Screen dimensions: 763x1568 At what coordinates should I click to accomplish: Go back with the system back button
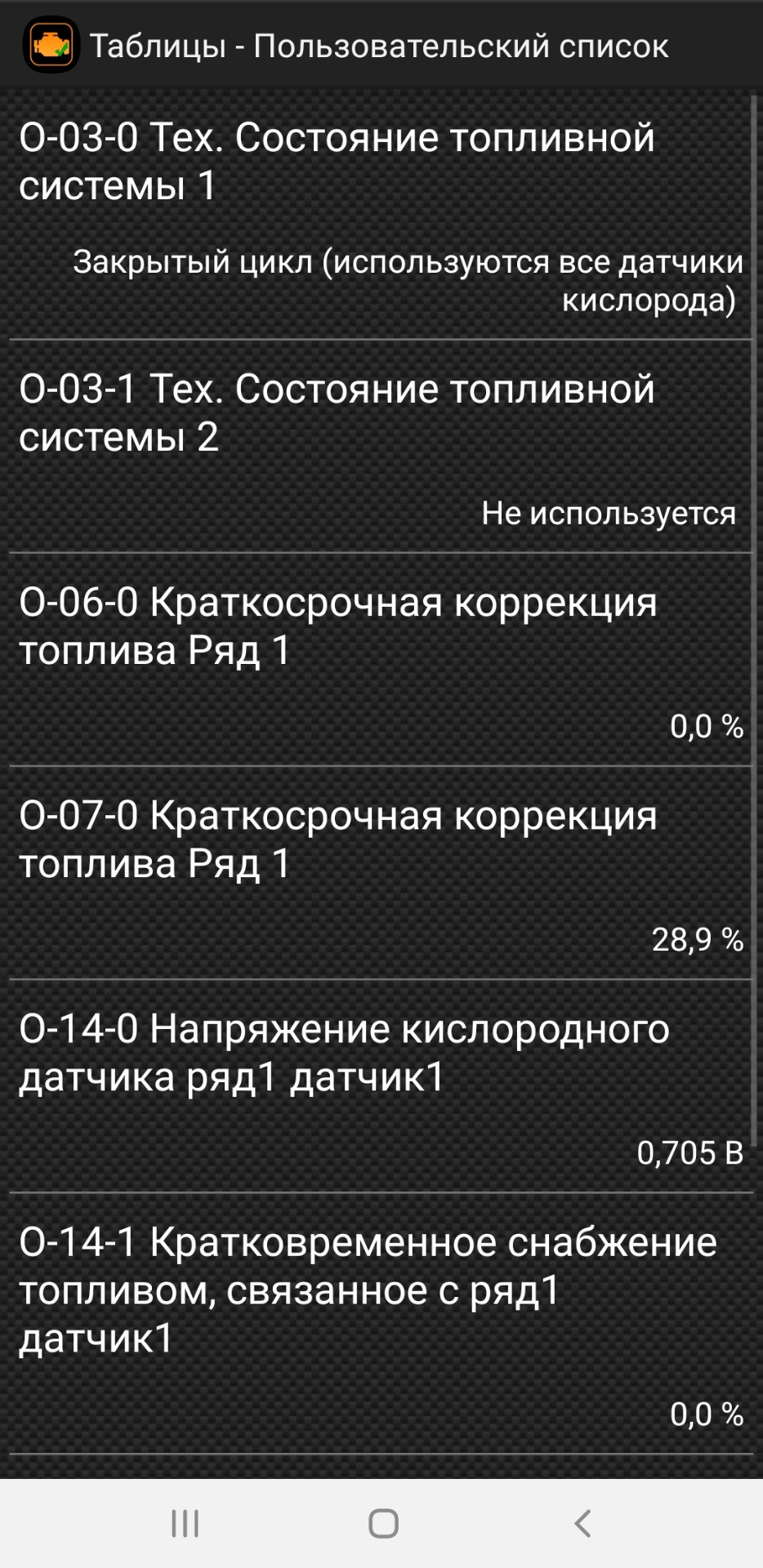pyautogui.click(x=582, y=1524)
